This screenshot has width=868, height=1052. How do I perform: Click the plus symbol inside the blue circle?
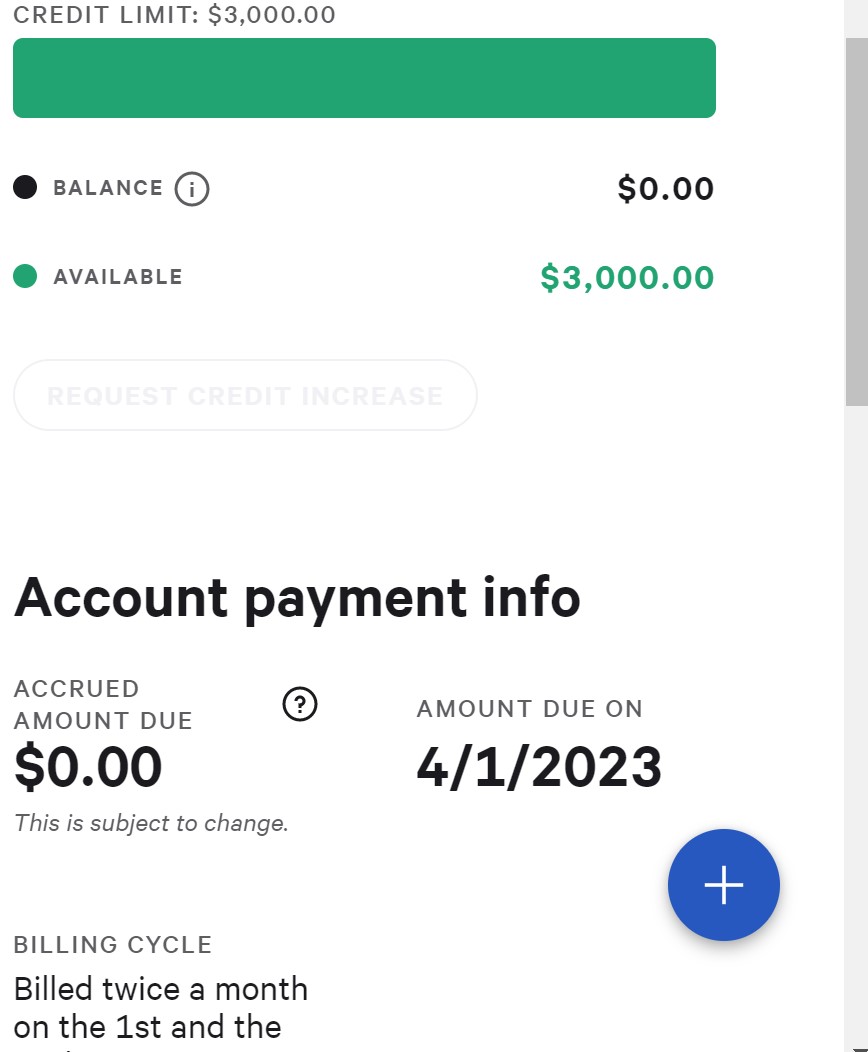(723, 885)
